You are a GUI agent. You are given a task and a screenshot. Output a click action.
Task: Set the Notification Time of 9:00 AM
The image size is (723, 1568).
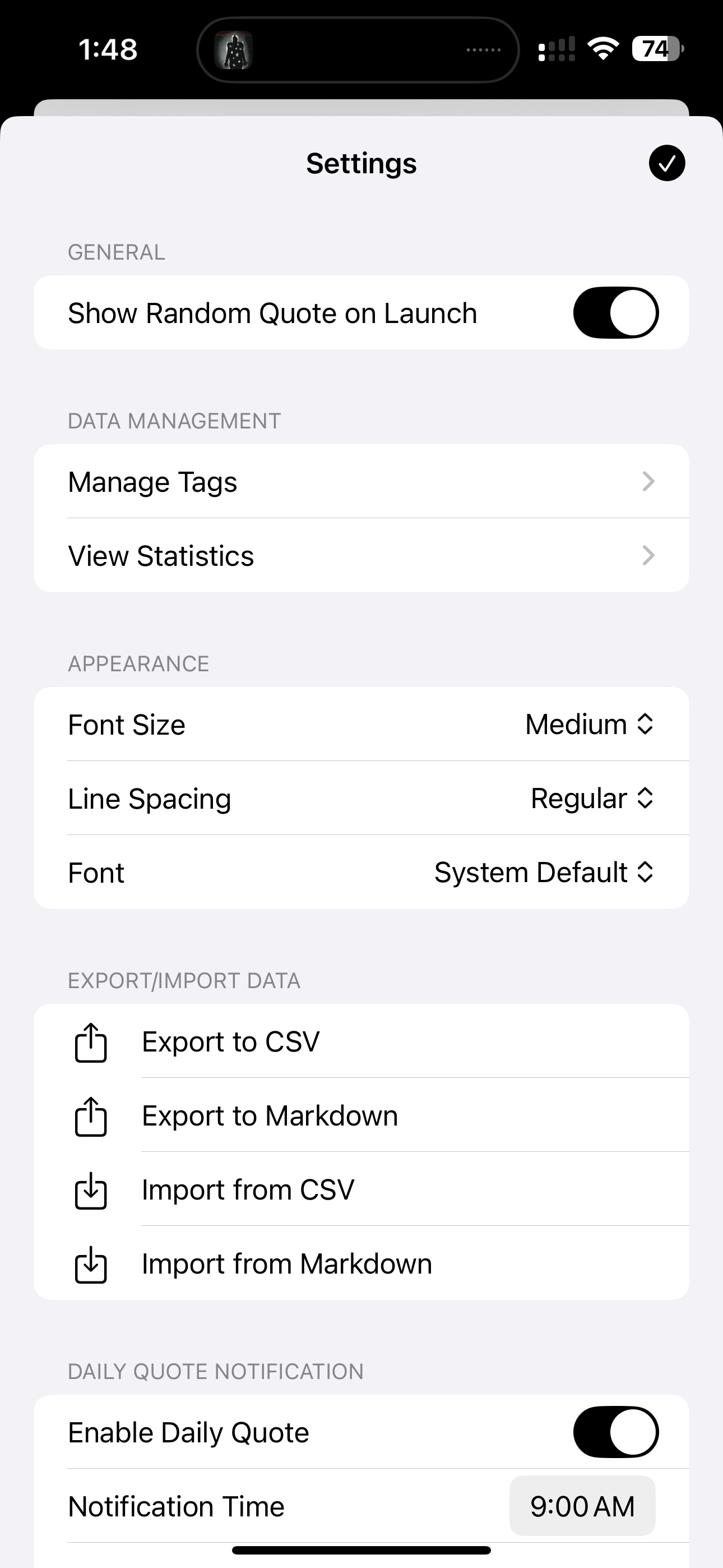point(582,1506)
